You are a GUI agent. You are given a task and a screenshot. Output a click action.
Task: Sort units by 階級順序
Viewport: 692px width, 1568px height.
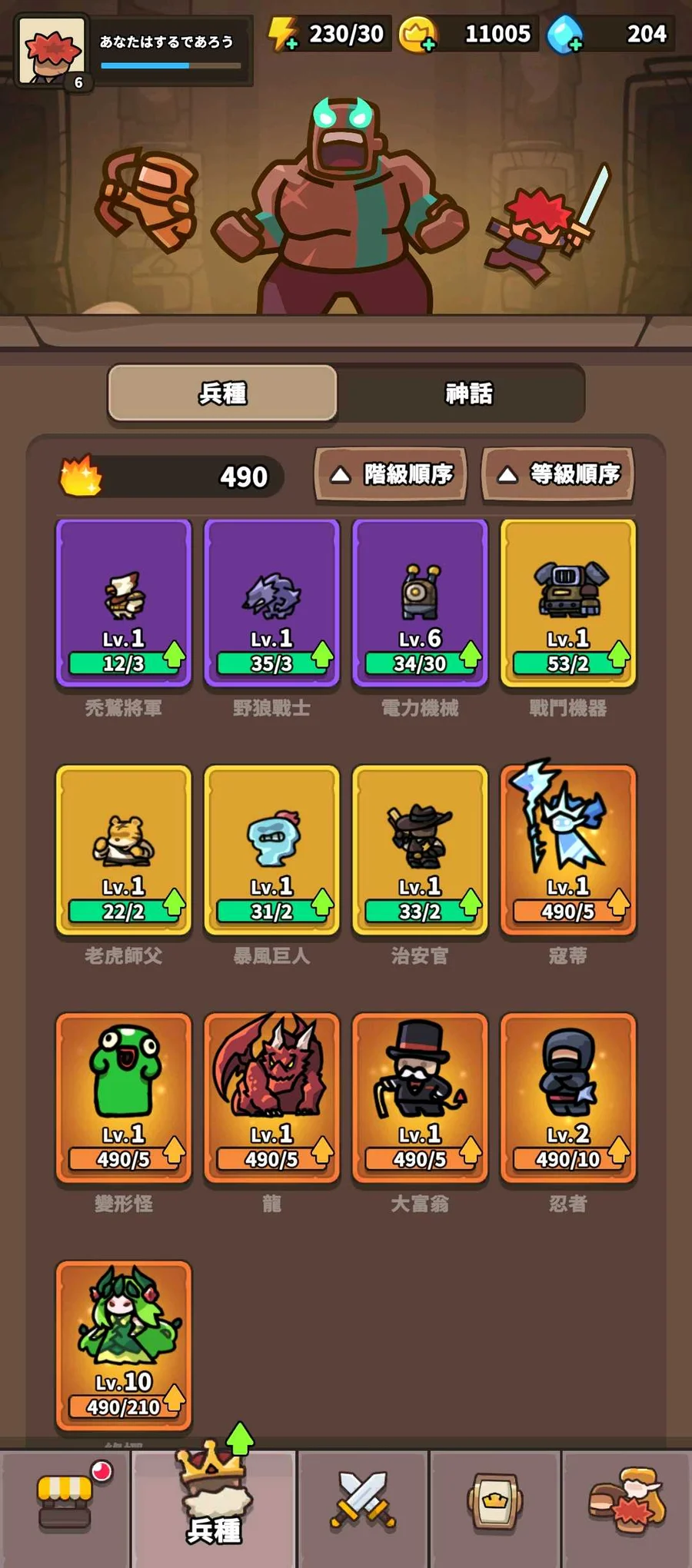pos(391,474)
